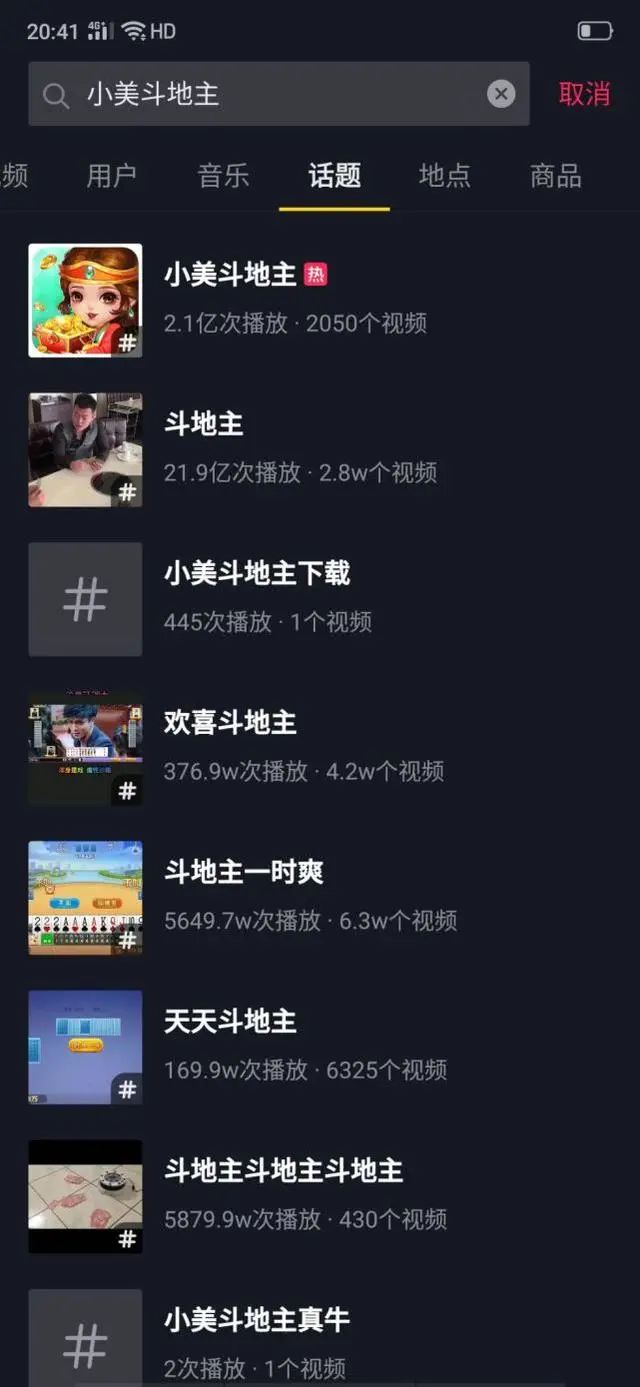Switch to the 地点 tab

(444, 176)
